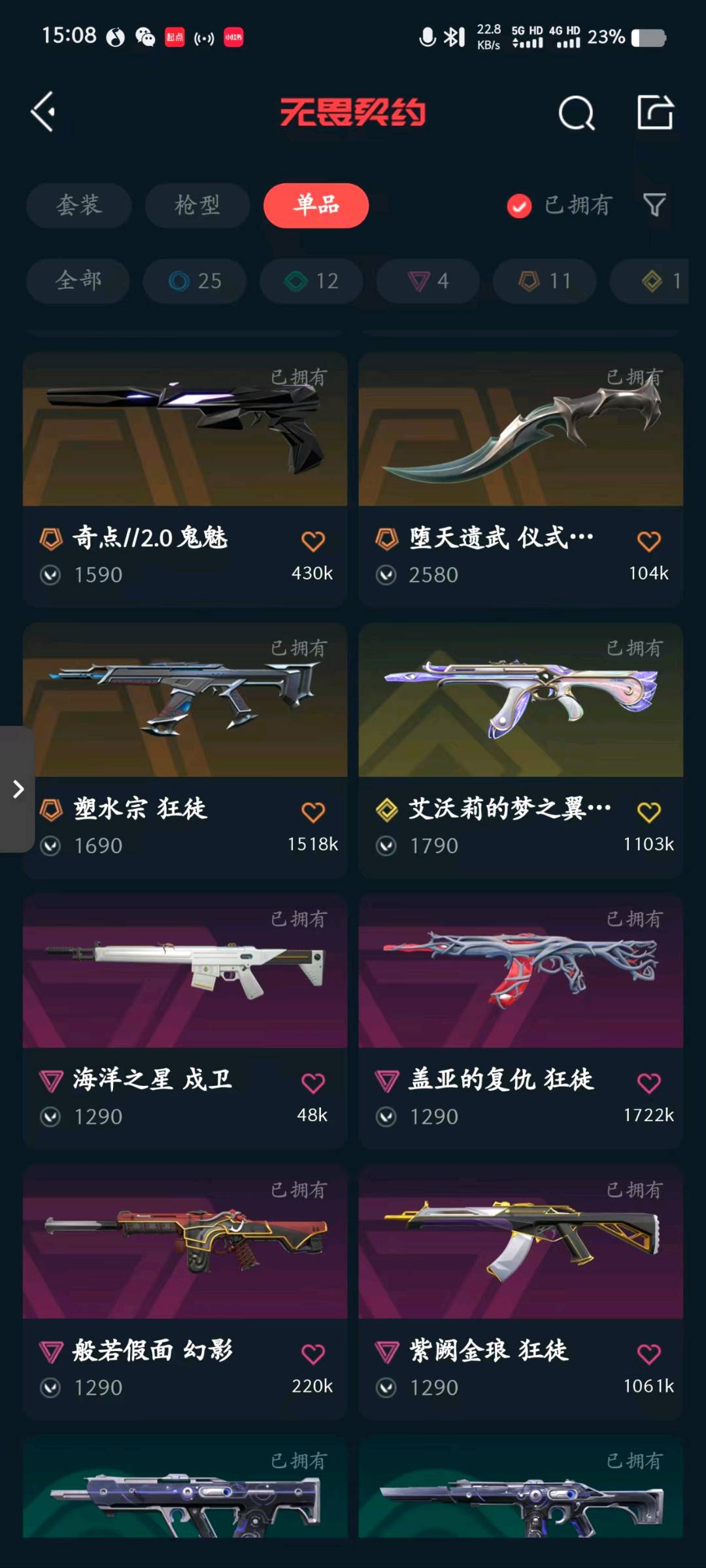This screenshot has height=1568, width=706.
Task: Filter by the pink tier chip 4
Action: click(428, 281)
